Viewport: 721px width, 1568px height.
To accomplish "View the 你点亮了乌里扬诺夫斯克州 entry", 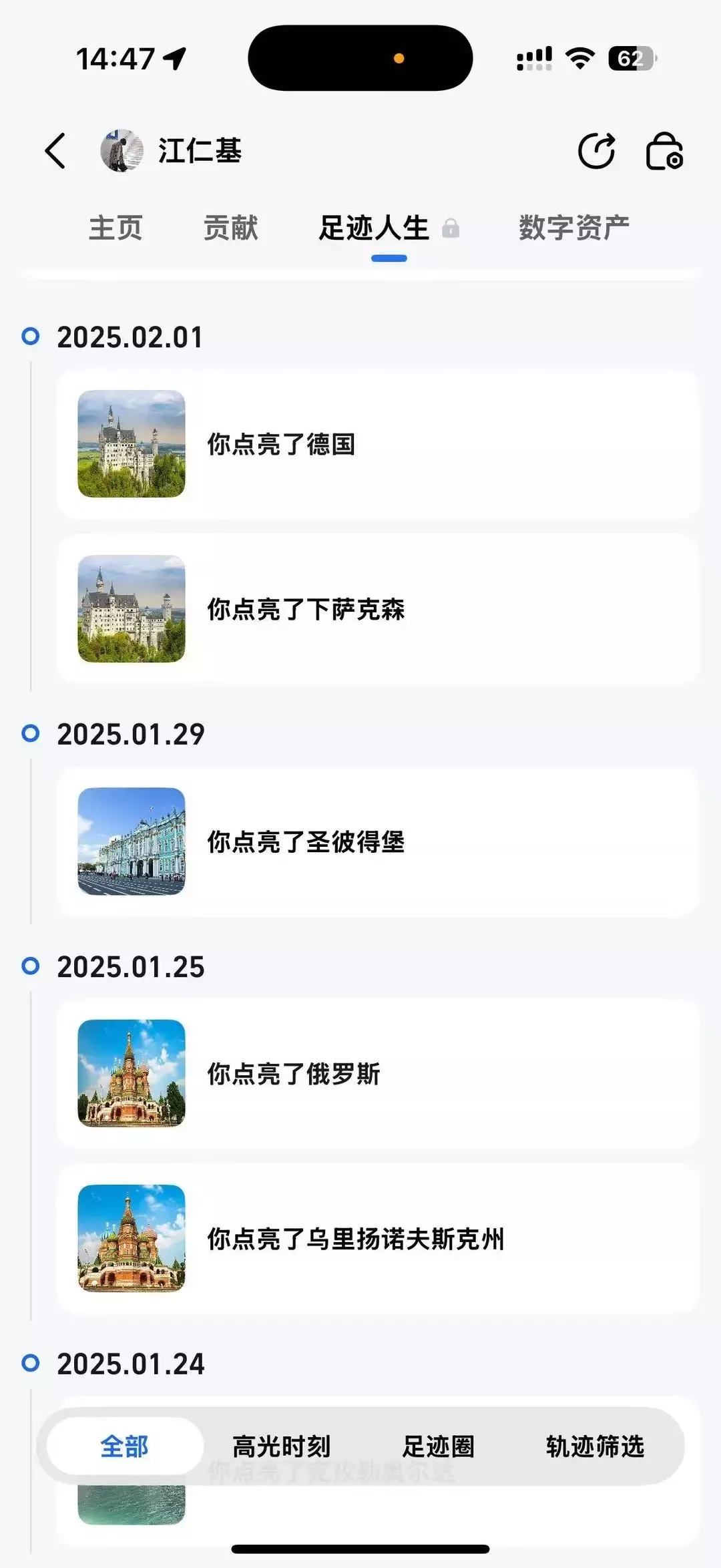I will [x=378, y=1239].
